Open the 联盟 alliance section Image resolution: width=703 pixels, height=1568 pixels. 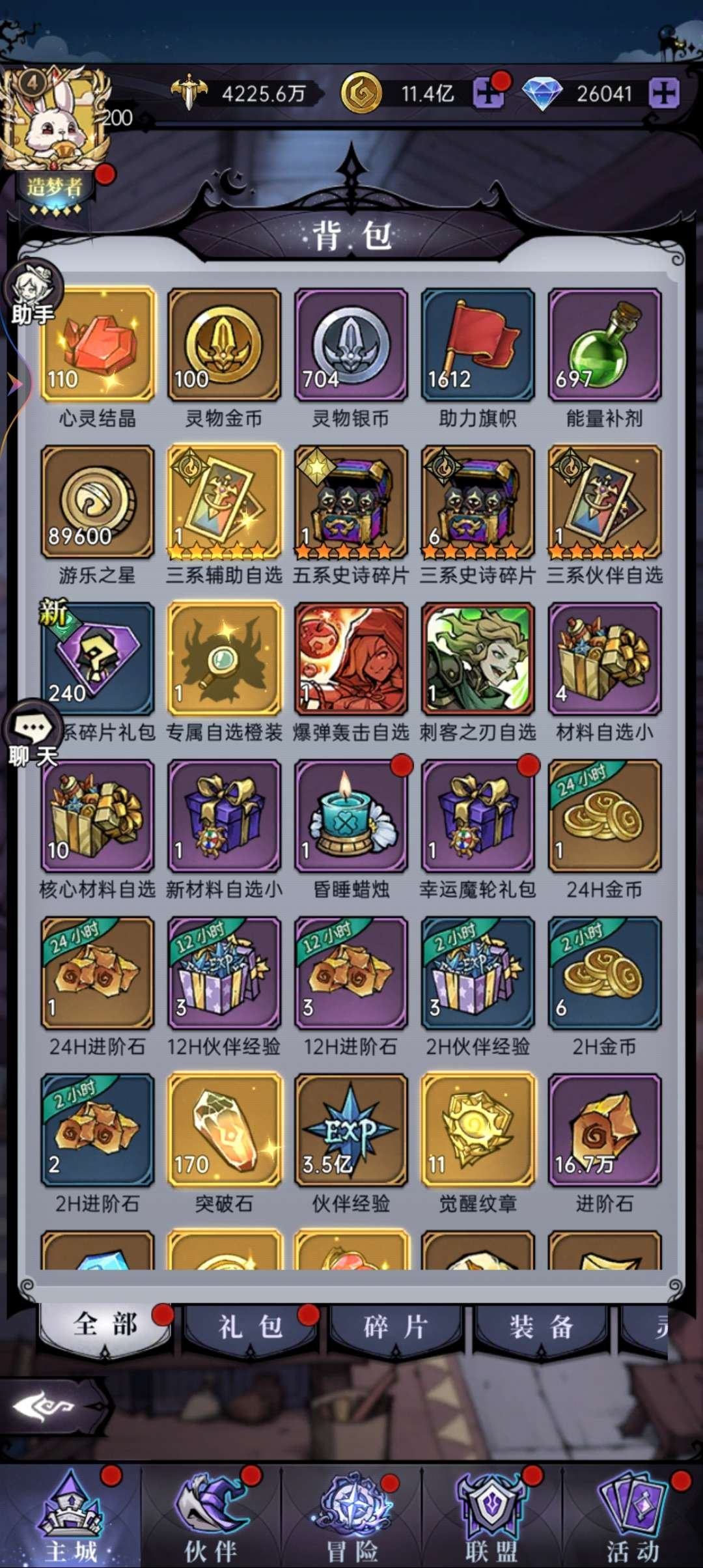[x=491, y=1516]
